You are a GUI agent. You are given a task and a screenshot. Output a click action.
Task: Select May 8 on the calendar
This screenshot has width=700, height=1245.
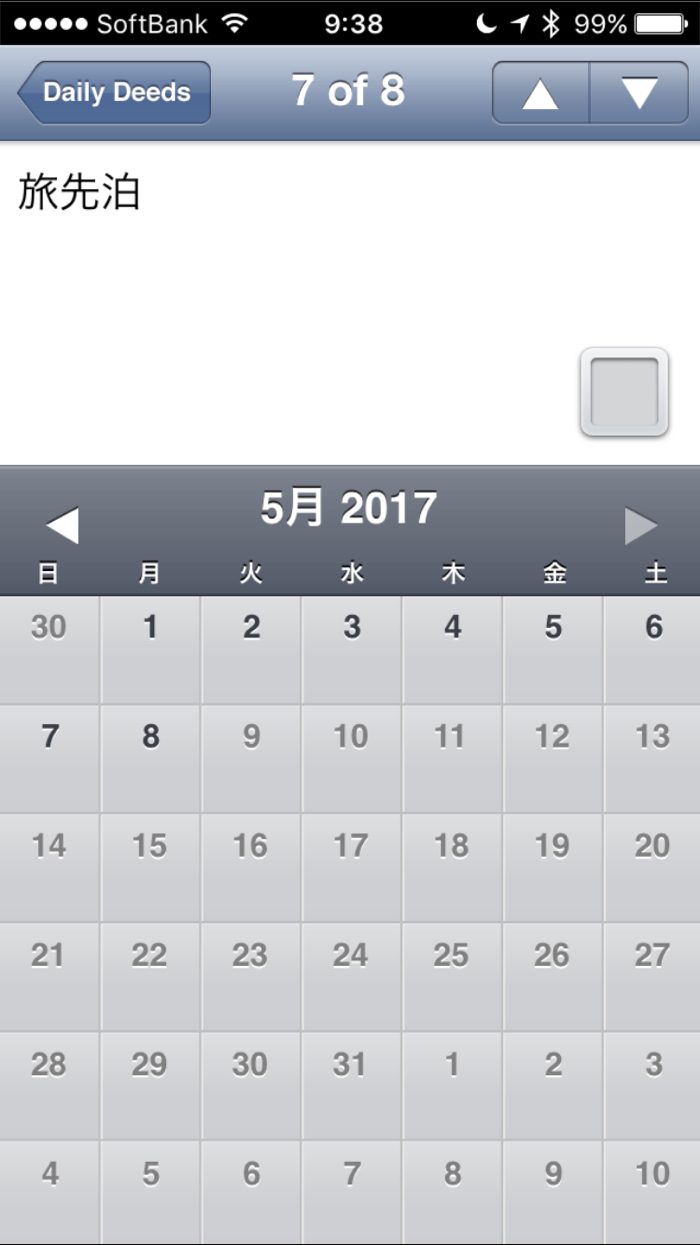click(x=150, y=757)
